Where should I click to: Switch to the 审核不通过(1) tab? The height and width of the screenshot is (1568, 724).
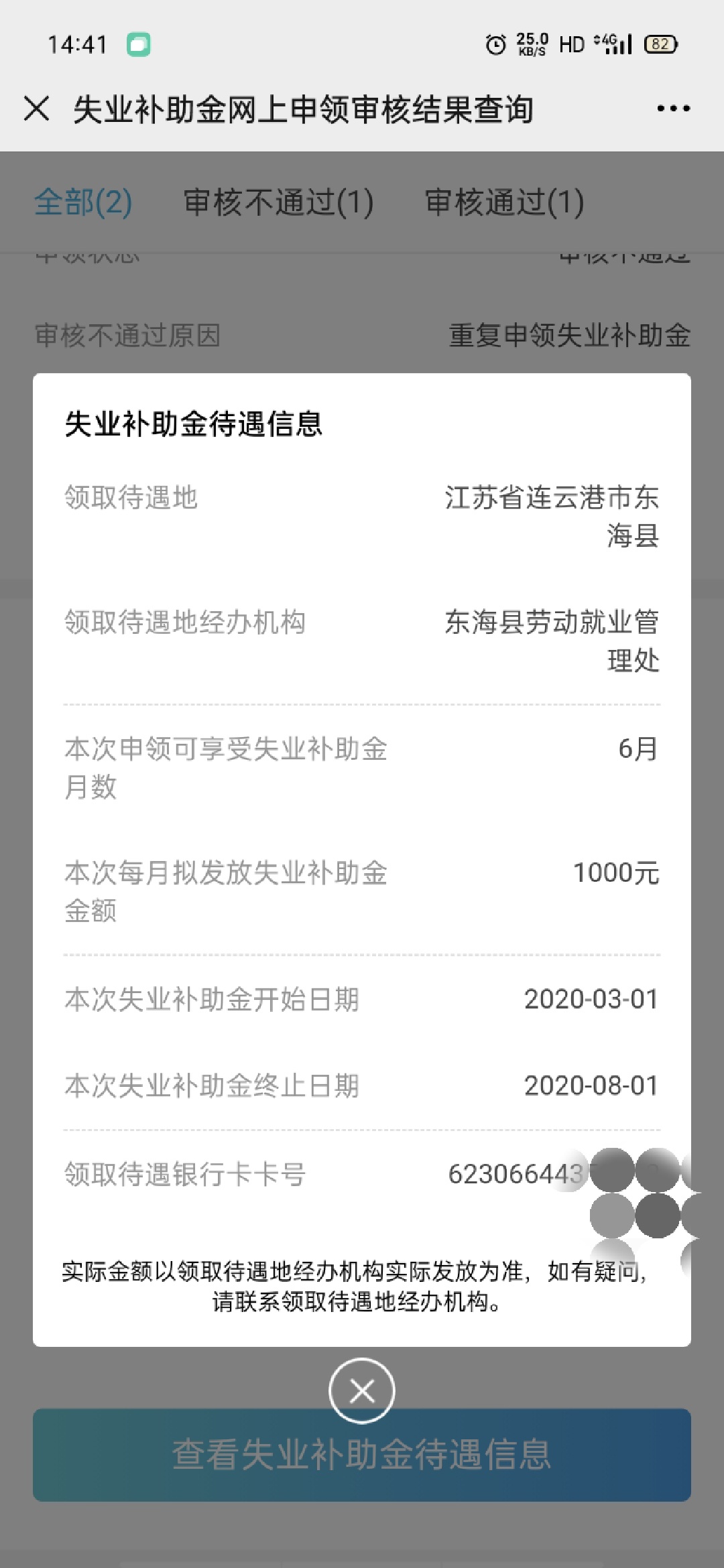pyautogui.click(x=278, y=202)
